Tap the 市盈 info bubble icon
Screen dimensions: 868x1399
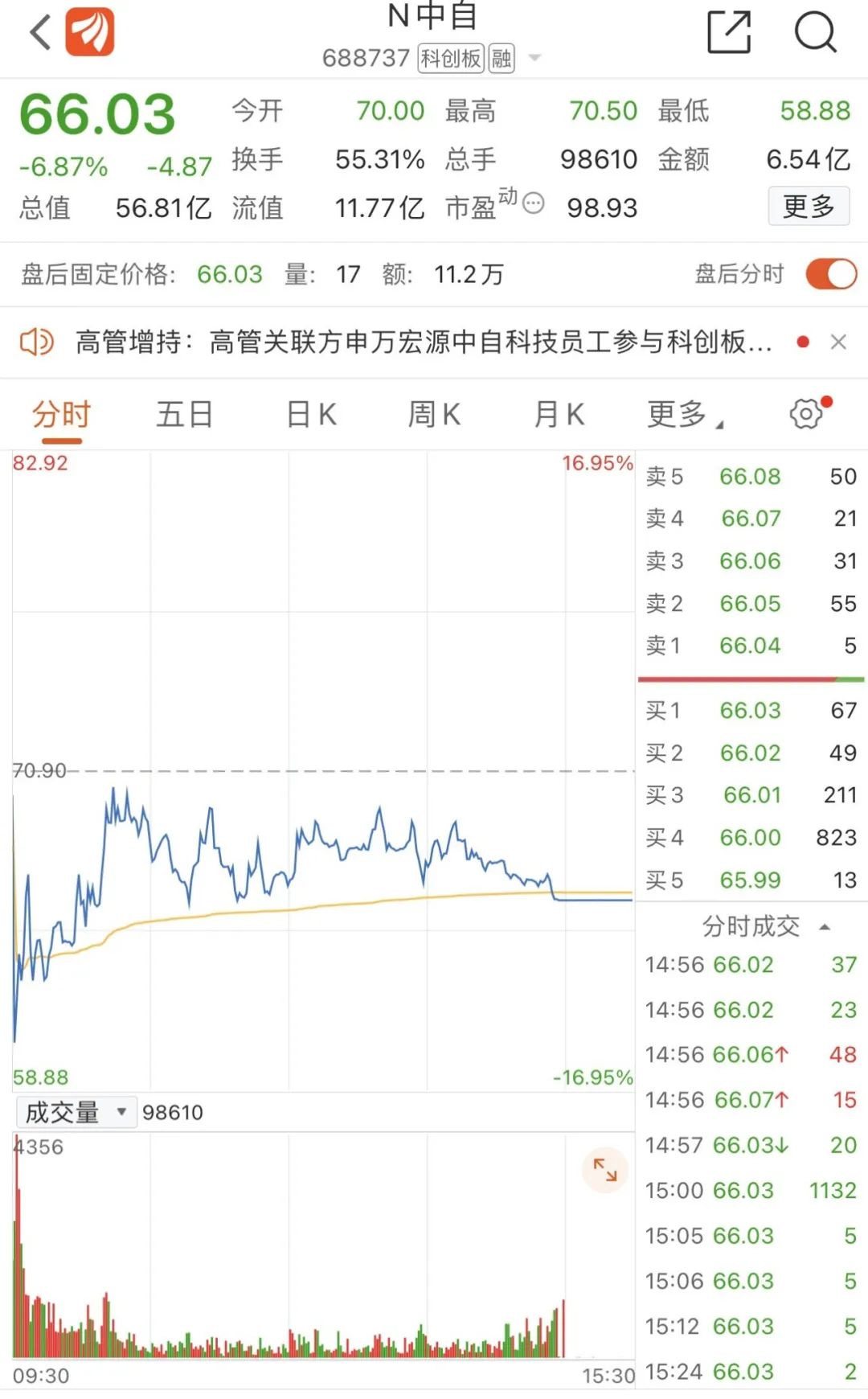pyautogui.click(x=533, y=203)
